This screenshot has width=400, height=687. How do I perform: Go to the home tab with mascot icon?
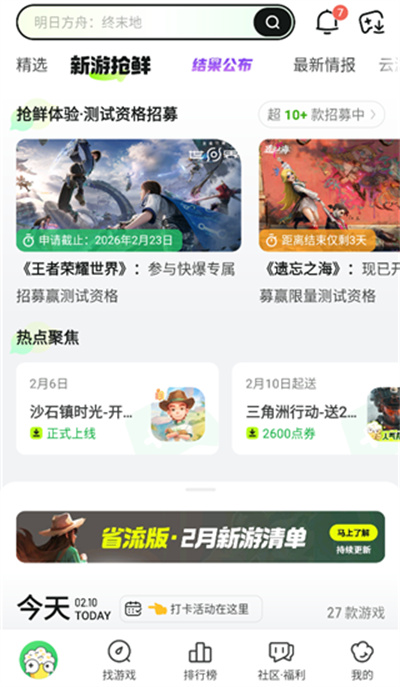39,659
